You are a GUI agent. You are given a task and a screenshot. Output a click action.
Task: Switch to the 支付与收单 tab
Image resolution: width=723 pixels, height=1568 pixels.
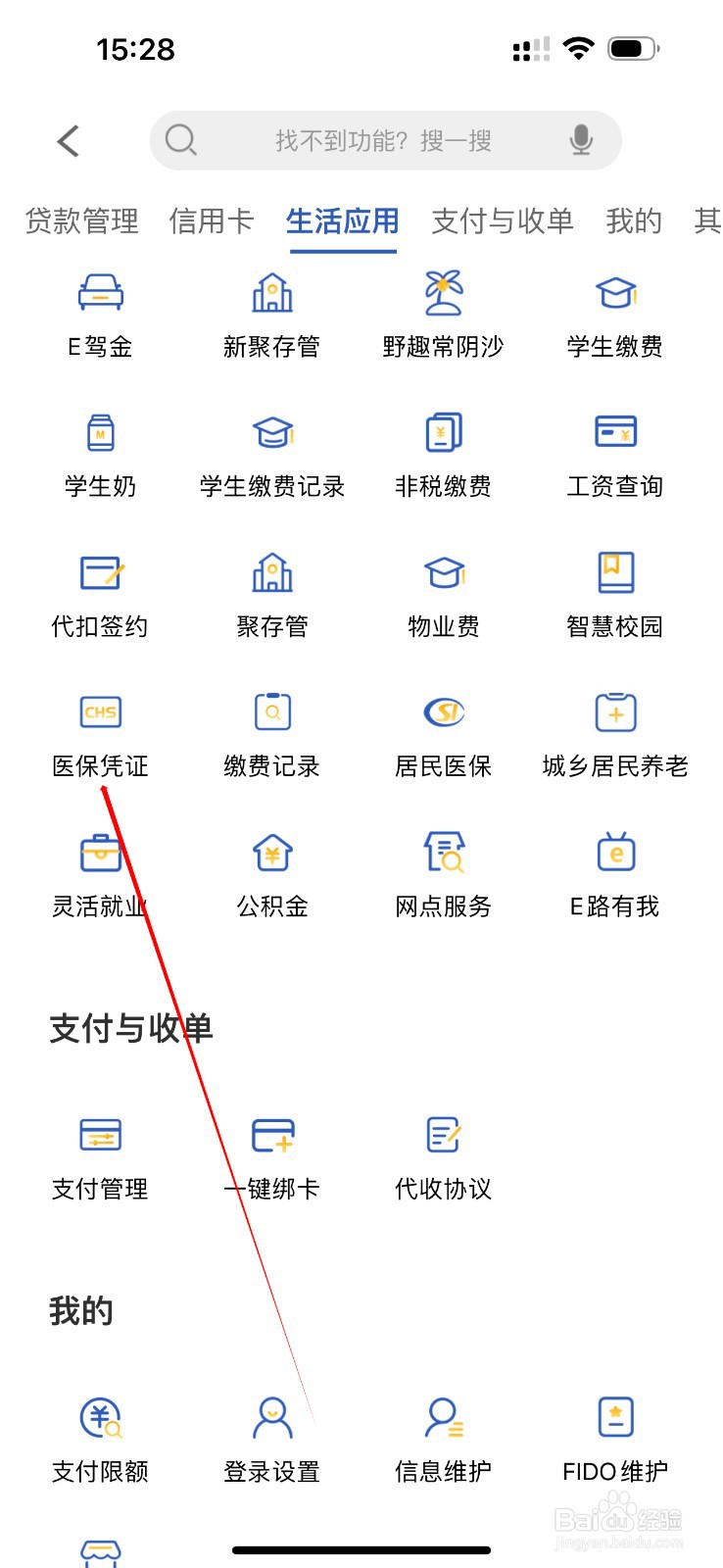click(x=502, y=221)
